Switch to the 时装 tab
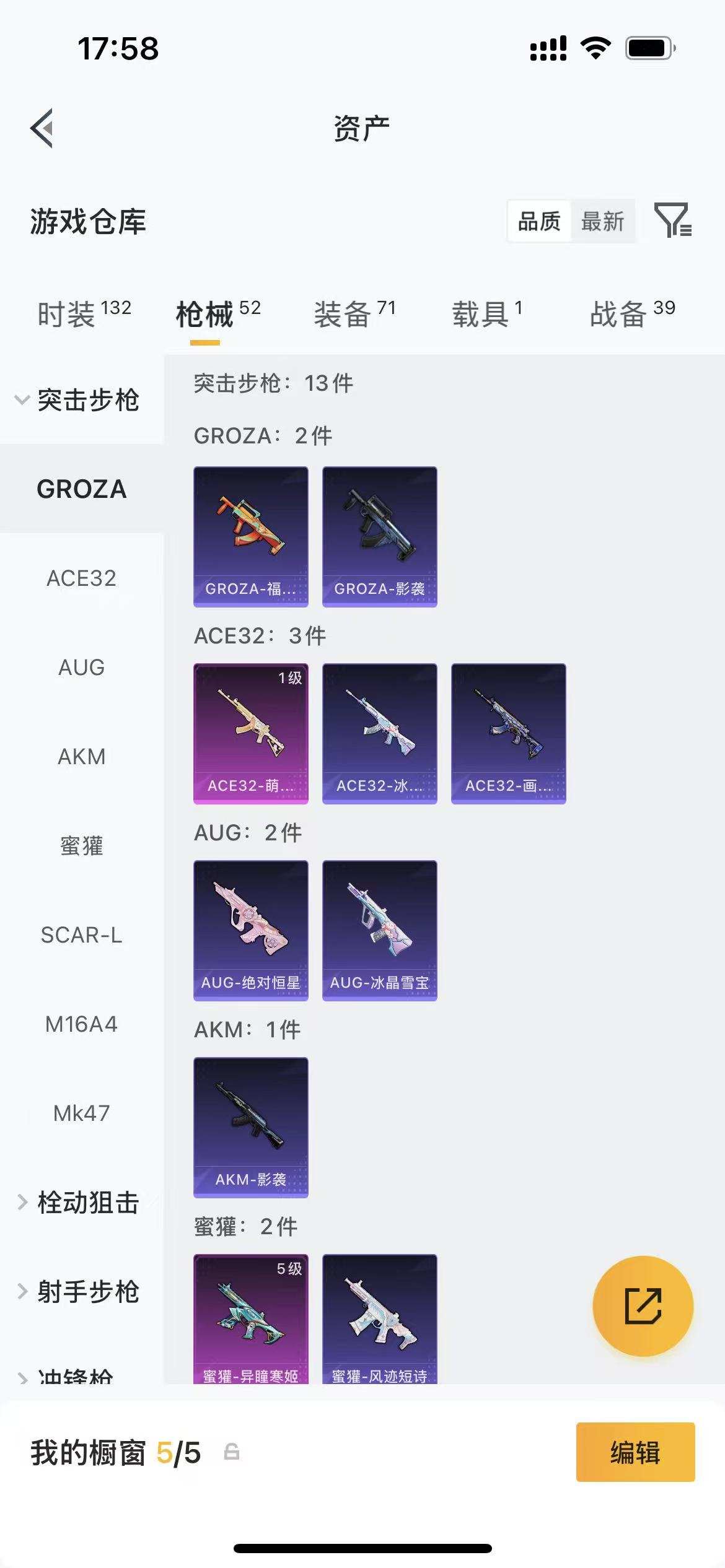The height and width of the screenshot is (1568, 725). [x=84, y=313]
